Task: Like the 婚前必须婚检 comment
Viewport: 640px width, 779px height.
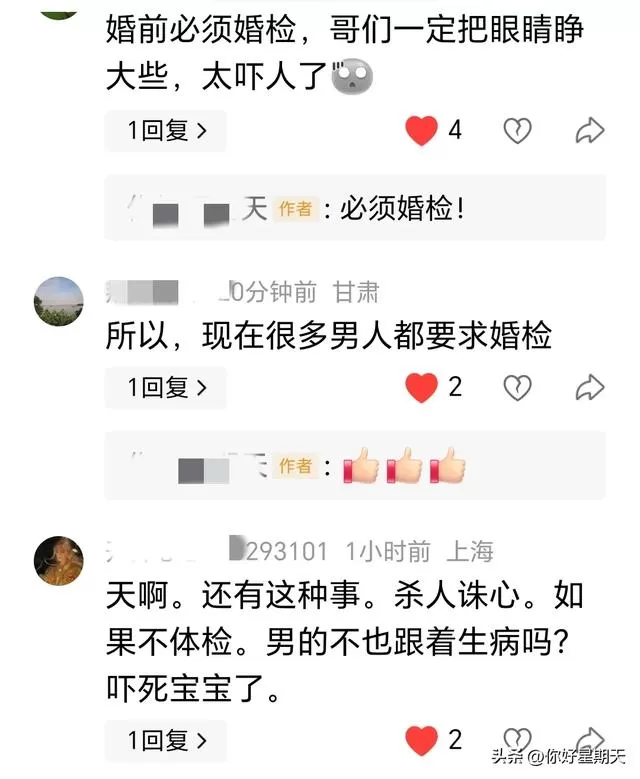Action: (x=421, y=130)
